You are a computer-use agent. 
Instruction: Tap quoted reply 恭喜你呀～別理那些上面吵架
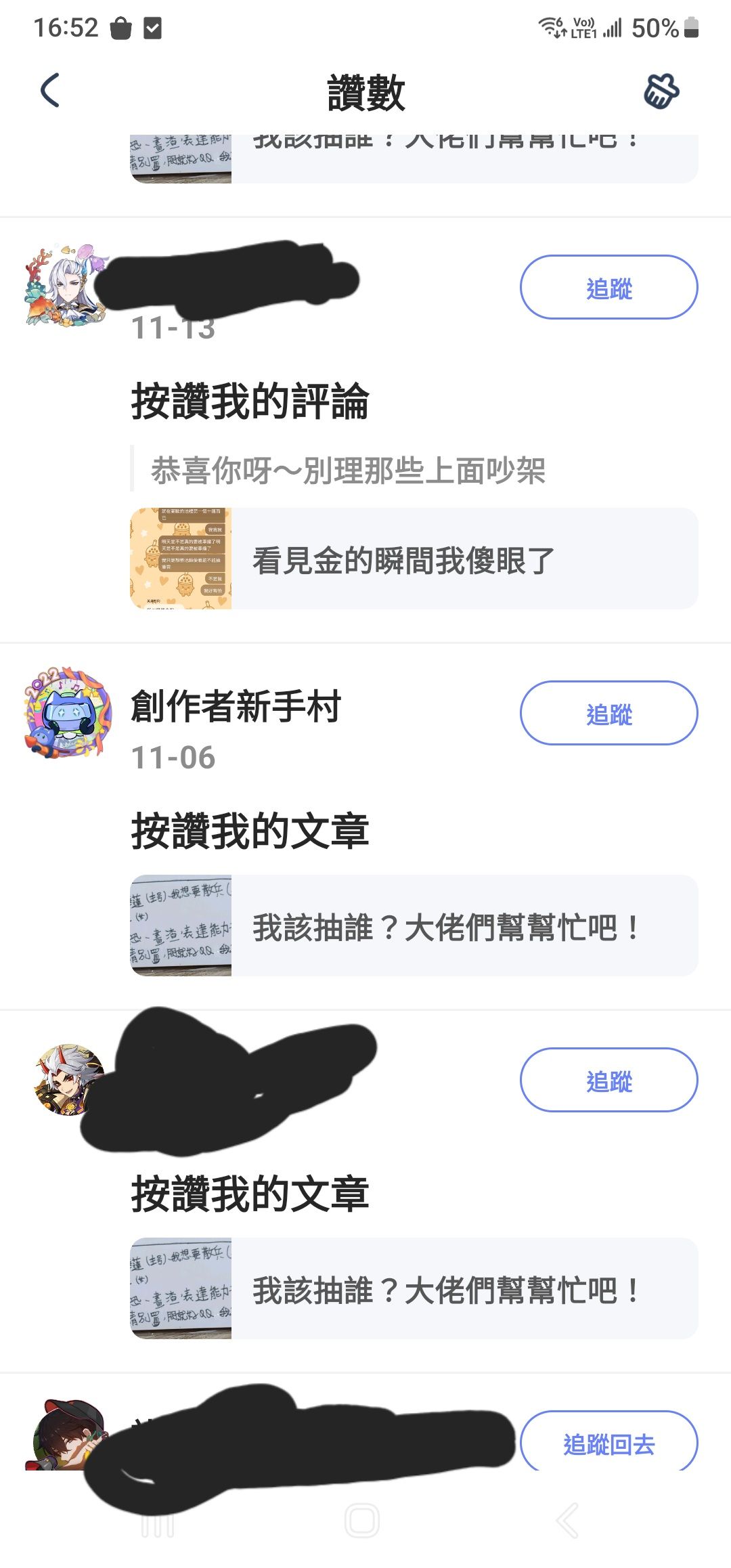tap(352, 467)
